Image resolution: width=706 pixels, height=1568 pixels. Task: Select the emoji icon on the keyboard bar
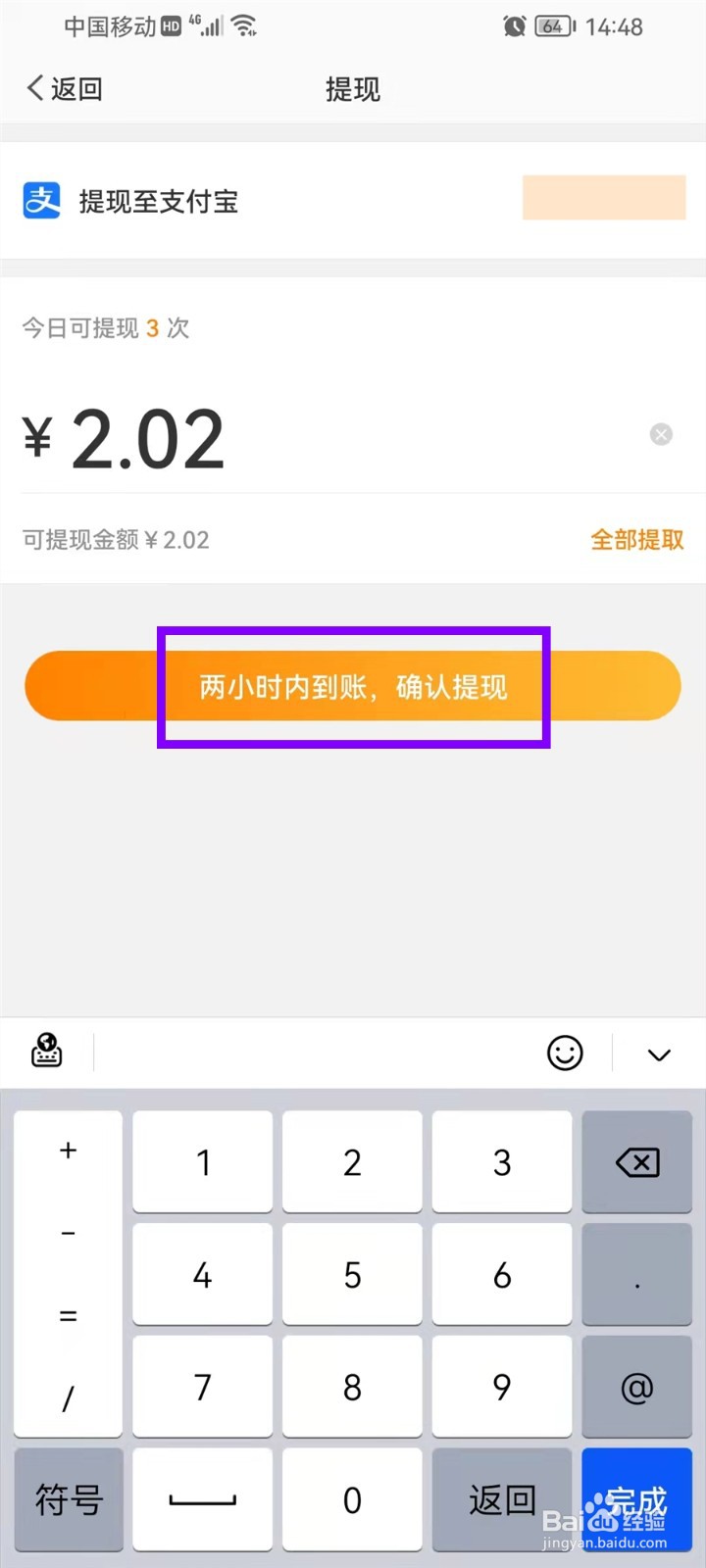tap(565, 1053)
